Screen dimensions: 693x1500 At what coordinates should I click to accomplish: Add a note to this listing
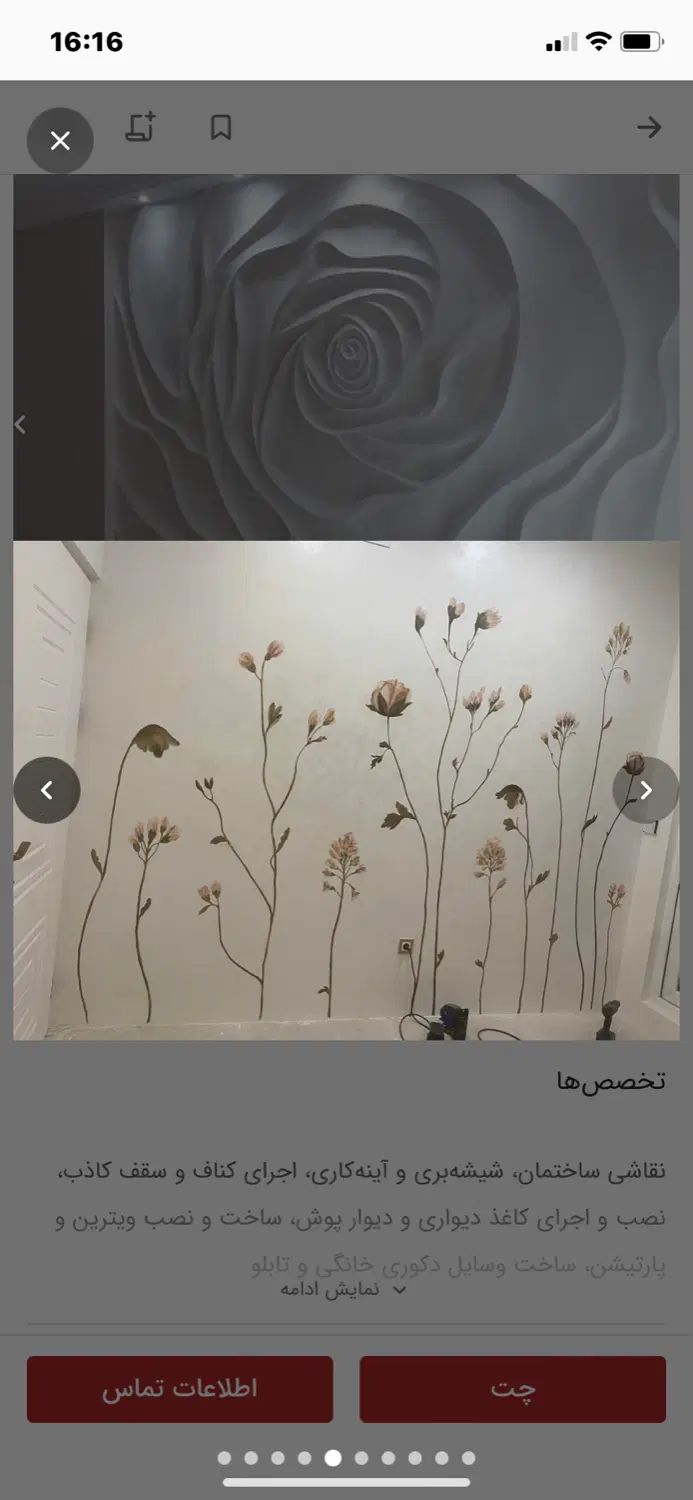point(140,128)
